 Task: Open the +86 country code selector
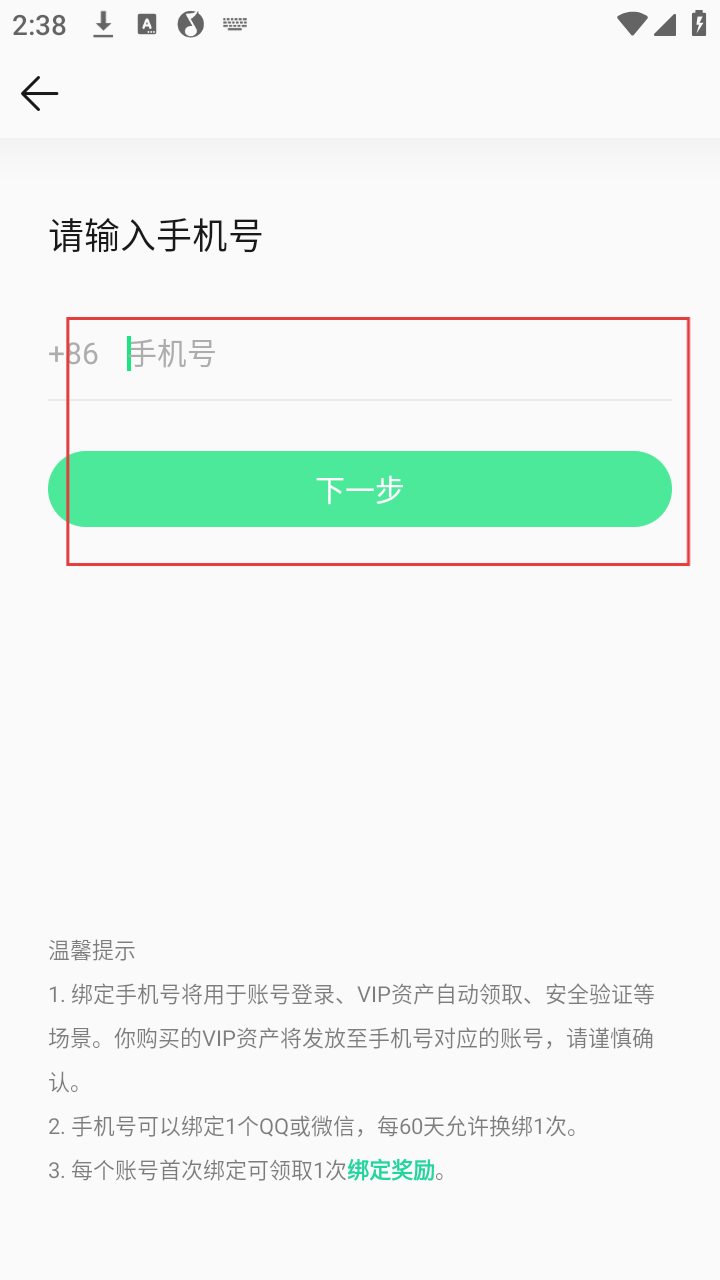pos(73,354)
